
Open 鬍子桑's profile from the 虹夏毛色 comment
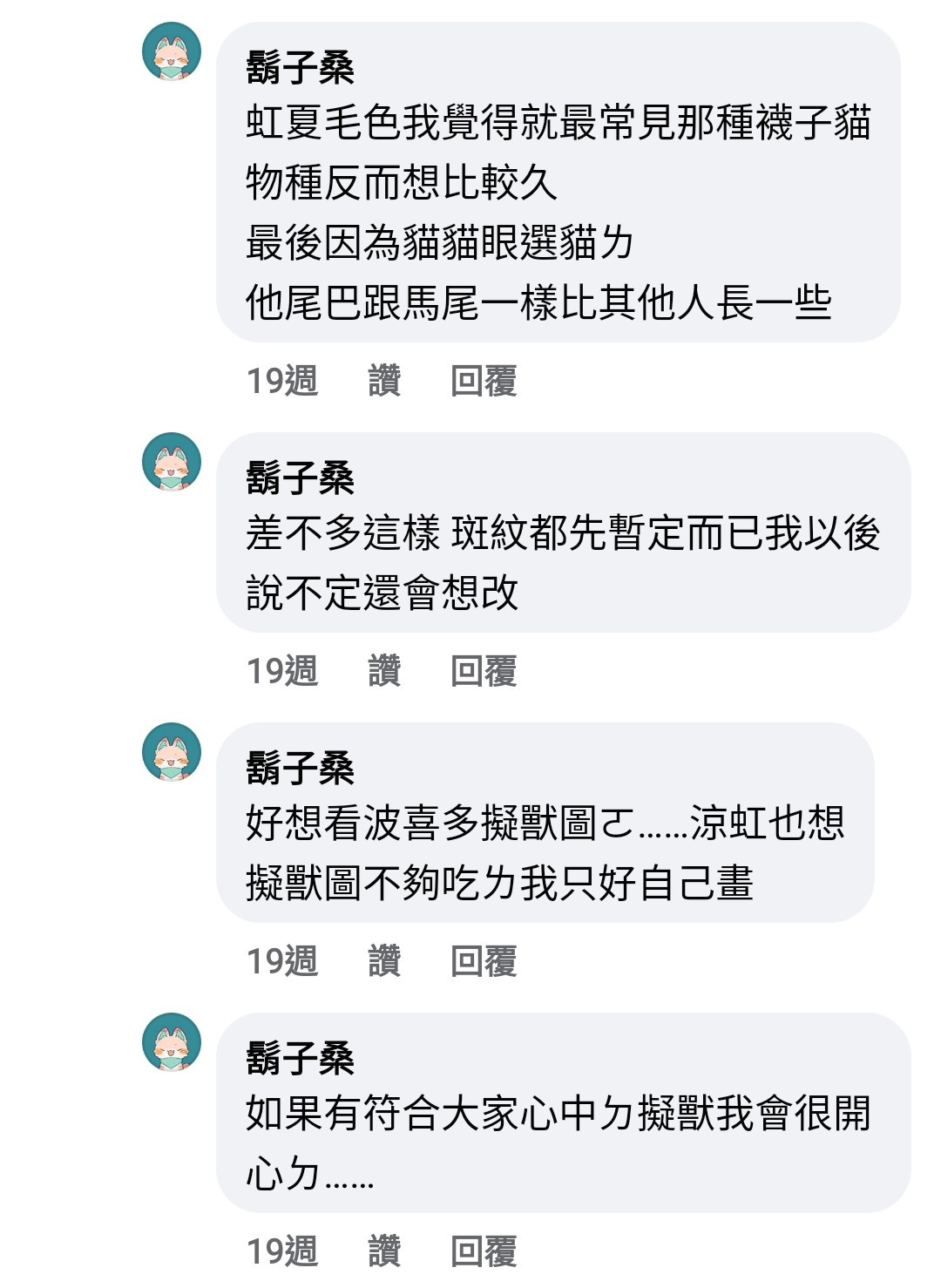(x=300, y=68)
